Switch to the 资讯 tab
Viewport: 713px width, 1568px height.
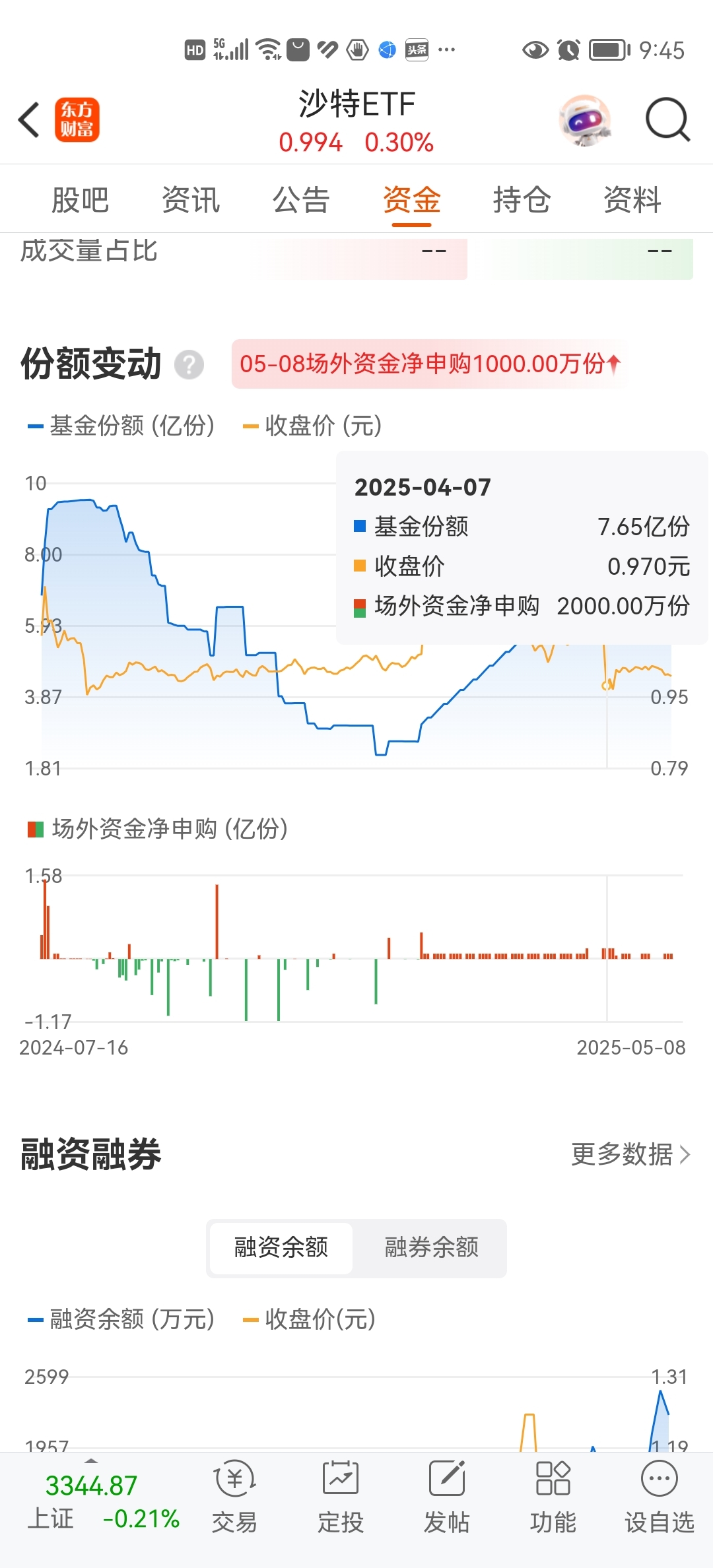191,200
